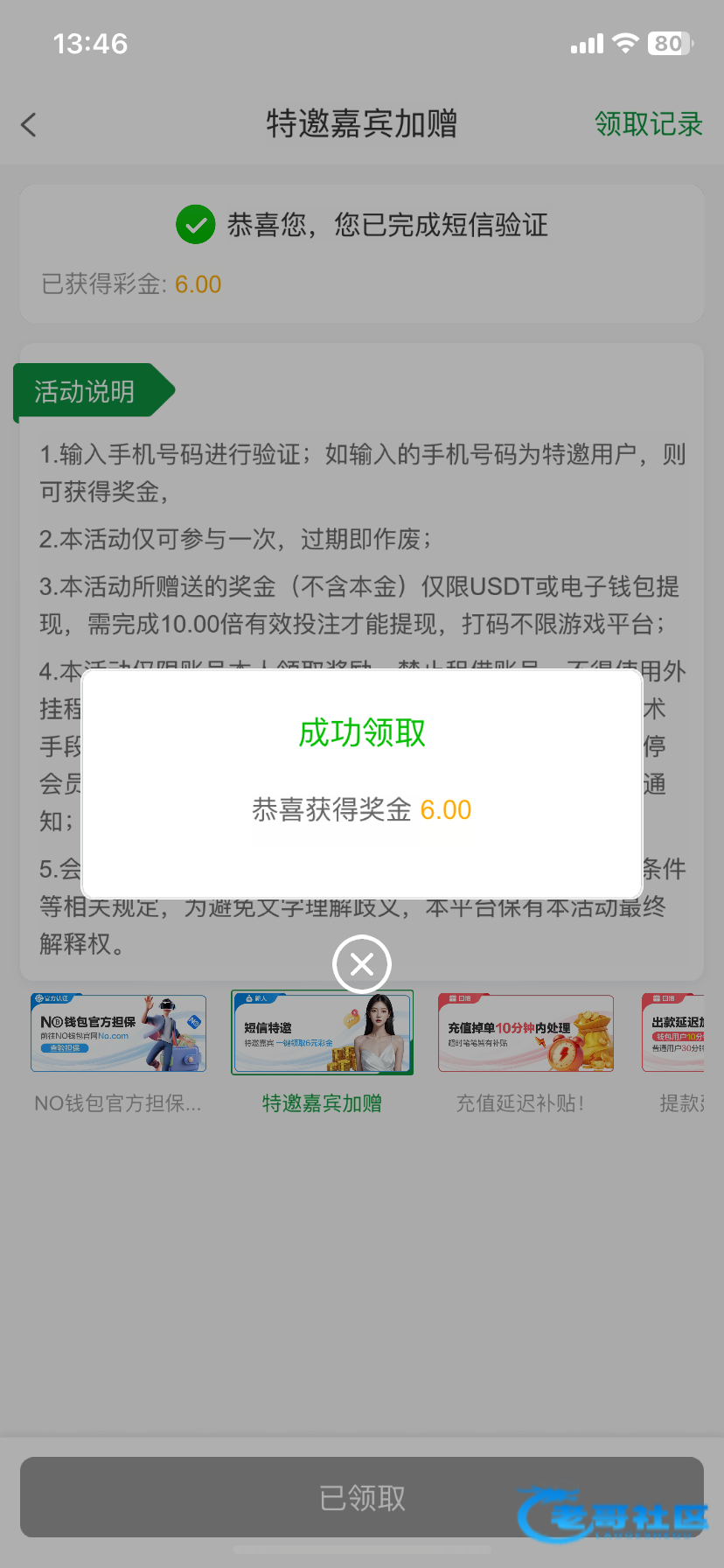Go back using the top-left arrow
Viewport: 724px width, 1568px height.
coord(29,124)
